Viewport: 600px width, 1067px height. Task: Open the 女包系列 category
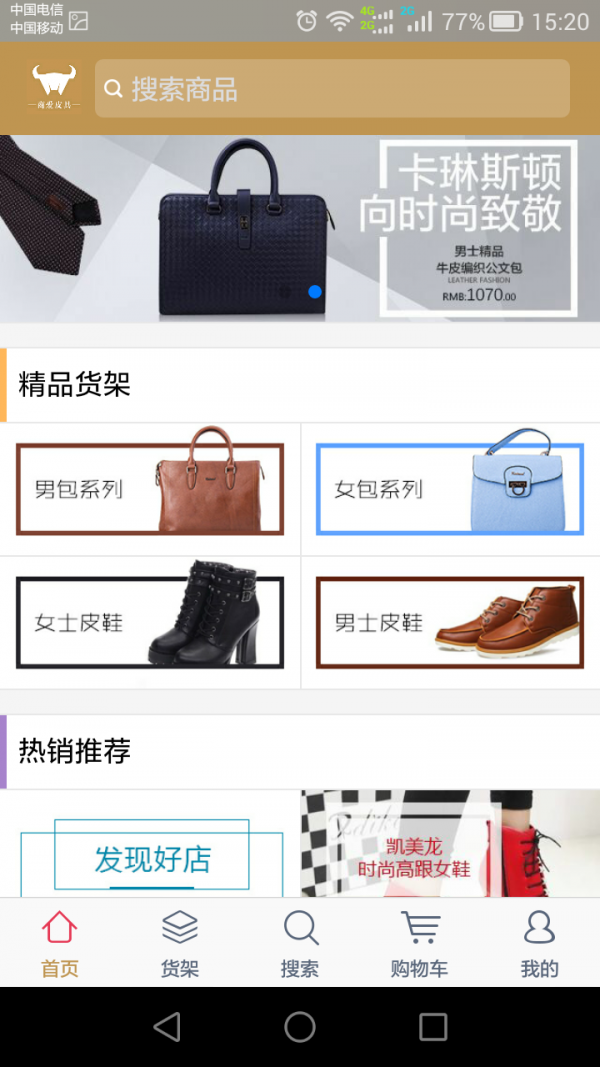450,489
